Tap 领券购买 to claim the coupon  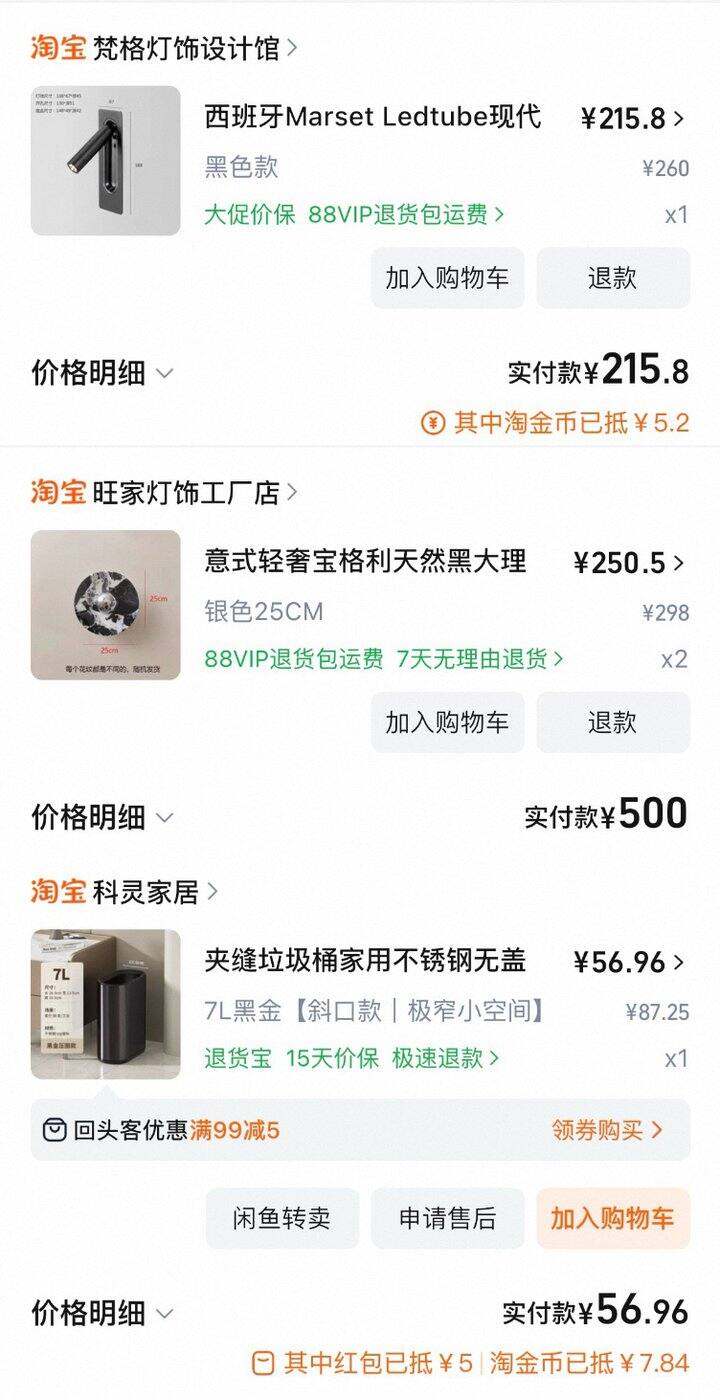coord(607,1130)
